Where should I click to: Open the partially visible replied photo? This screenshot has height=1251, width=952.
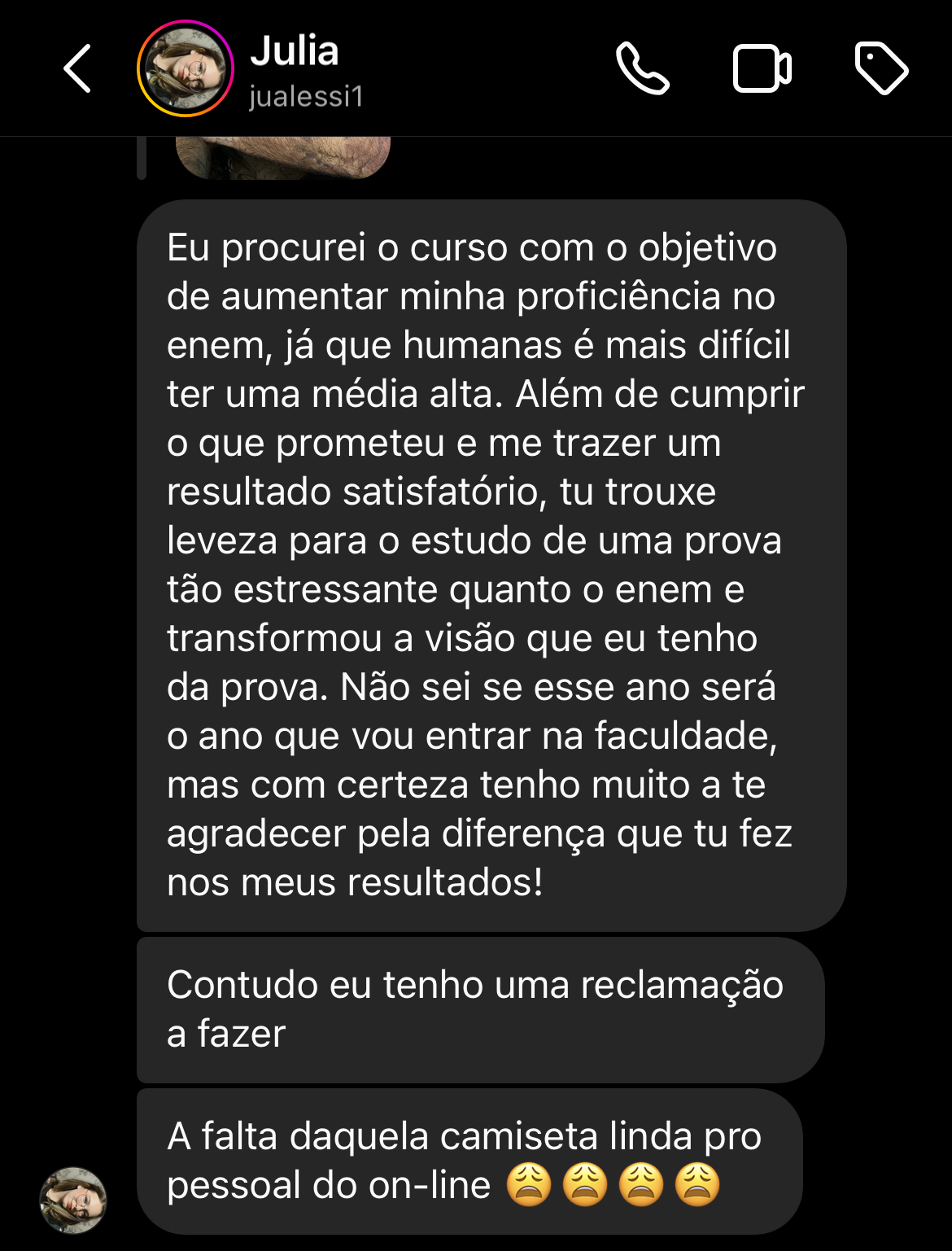(282, 157)
